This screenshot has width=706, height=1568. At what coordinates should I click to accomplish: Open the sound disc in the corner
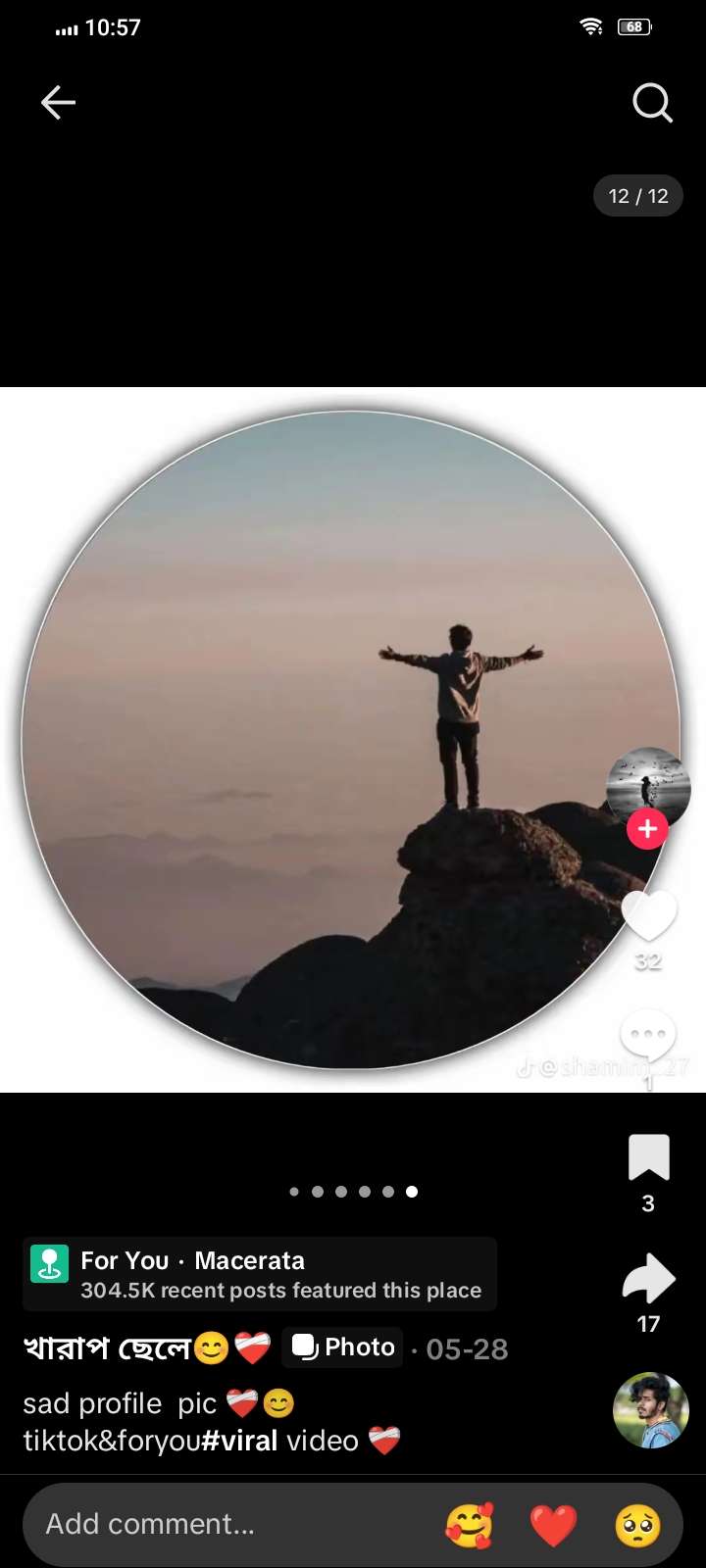click(650, 1411)
